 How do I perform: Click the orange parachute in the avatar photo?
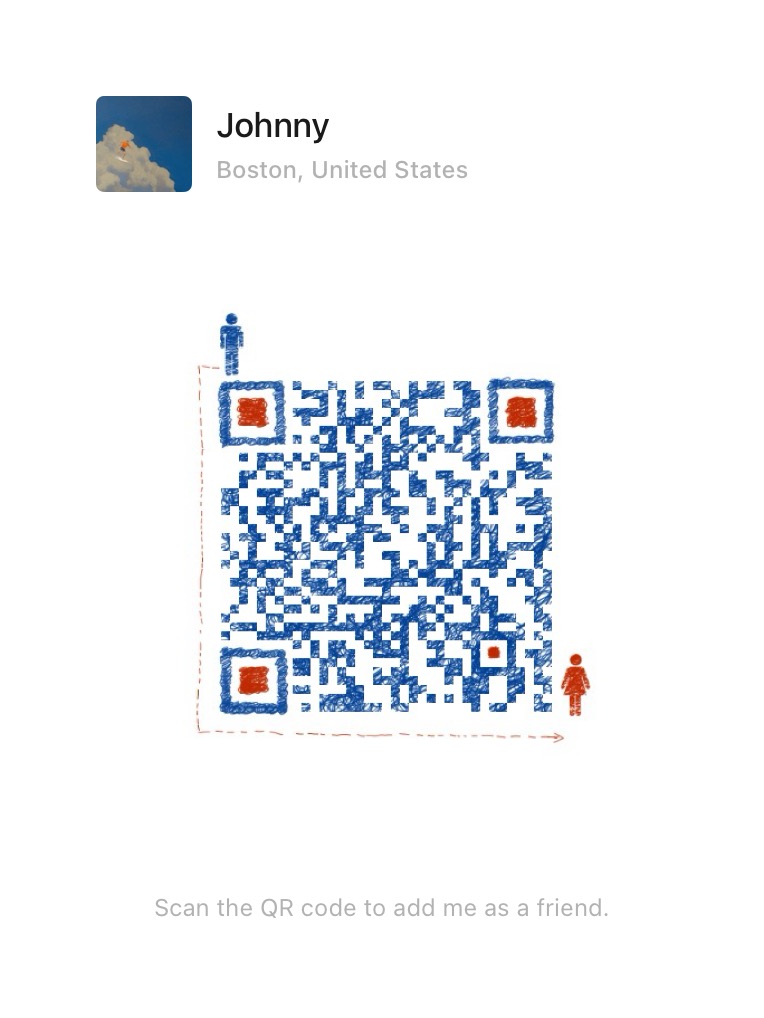click(x=124, y=144)
